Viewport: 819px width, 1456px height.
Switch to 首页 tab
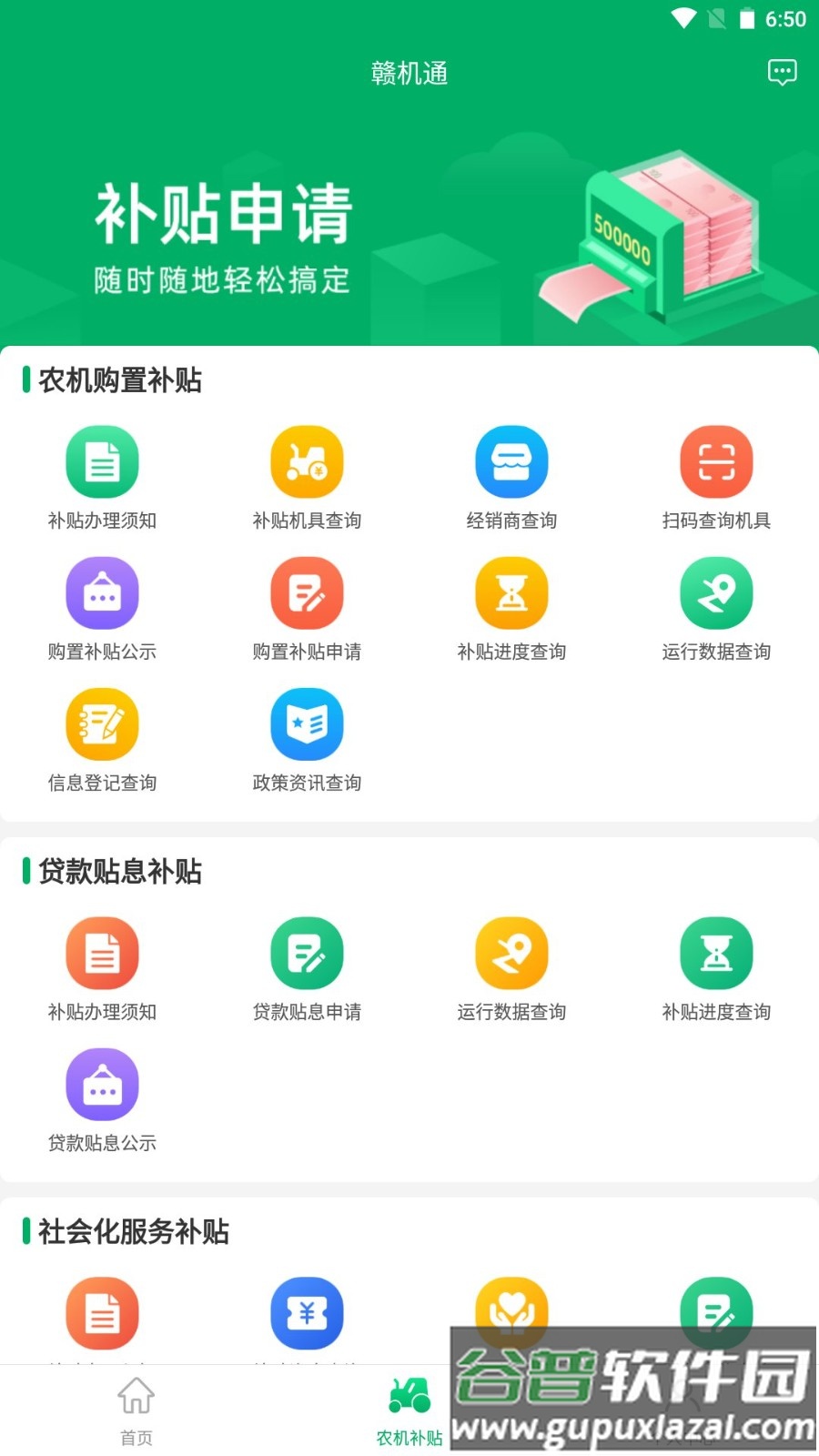pos(136,1413)
